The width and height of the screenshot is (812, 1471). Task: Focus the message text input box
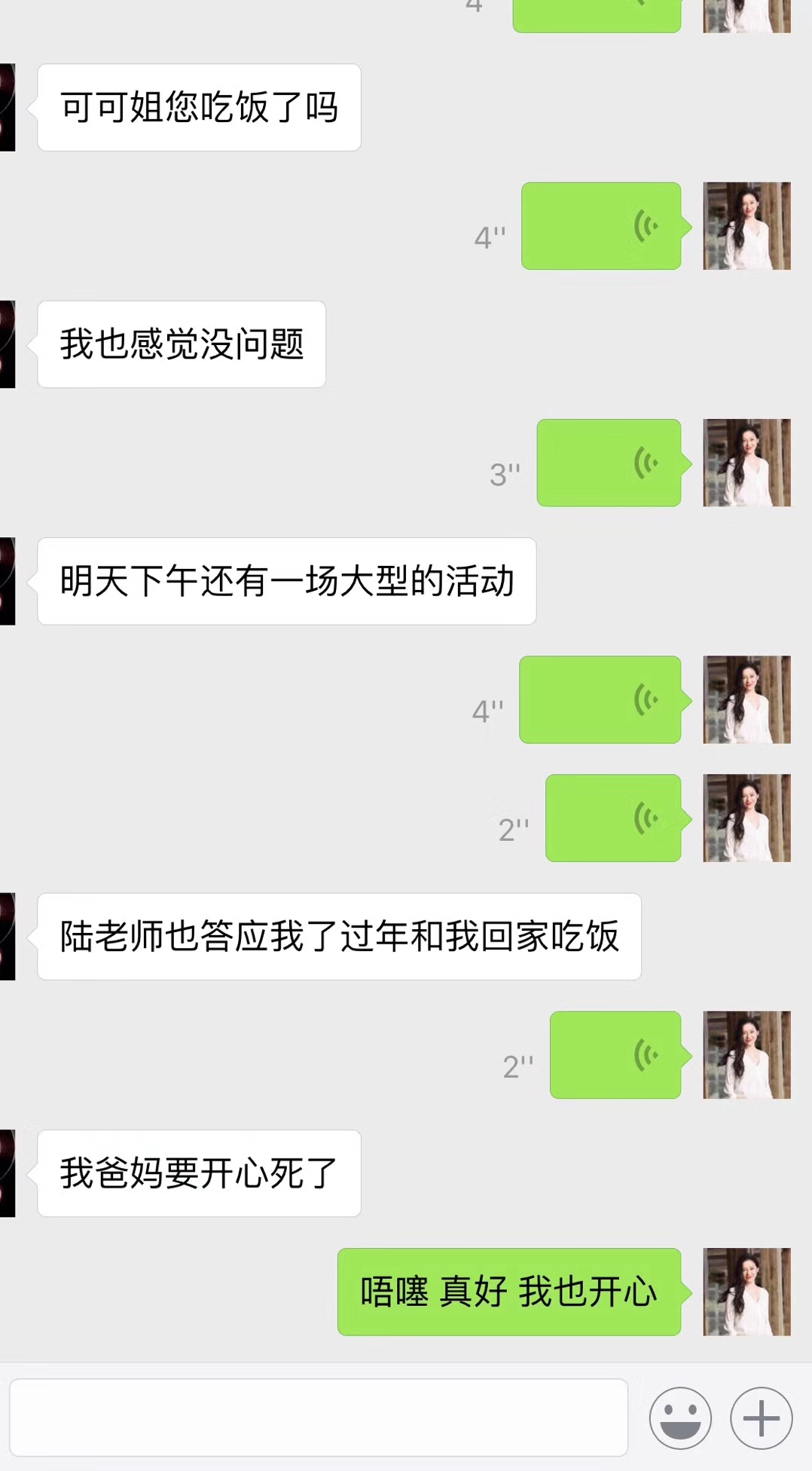click(318, 1417)
